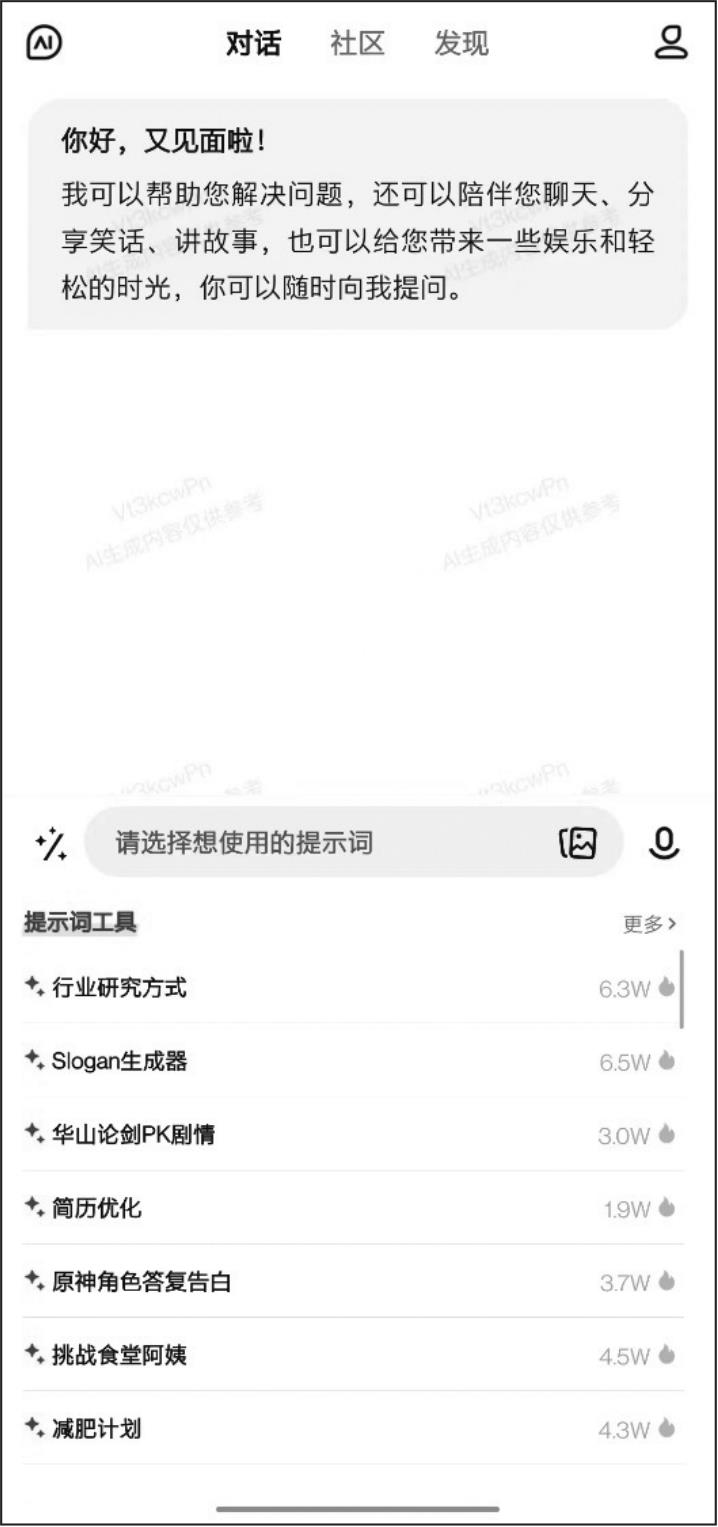Image resolution: width=718 pixels, height=1527 pixels.
Task: Open the 挑战食堂阿姨 prompt
Action: point(119,1355)
